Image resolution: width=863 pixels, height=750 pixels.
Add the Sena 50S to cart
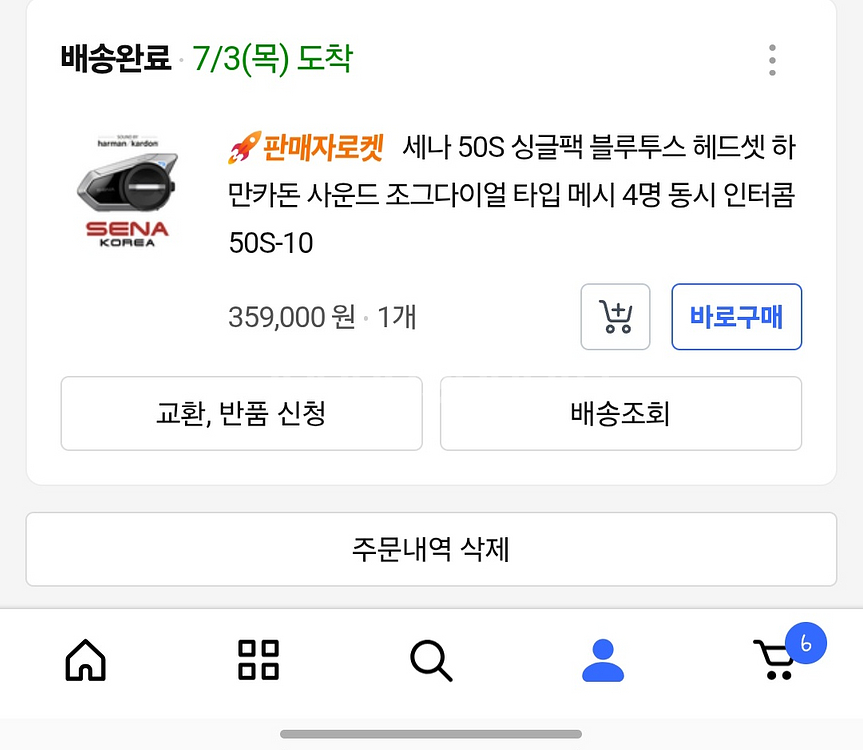pos(615,317)
